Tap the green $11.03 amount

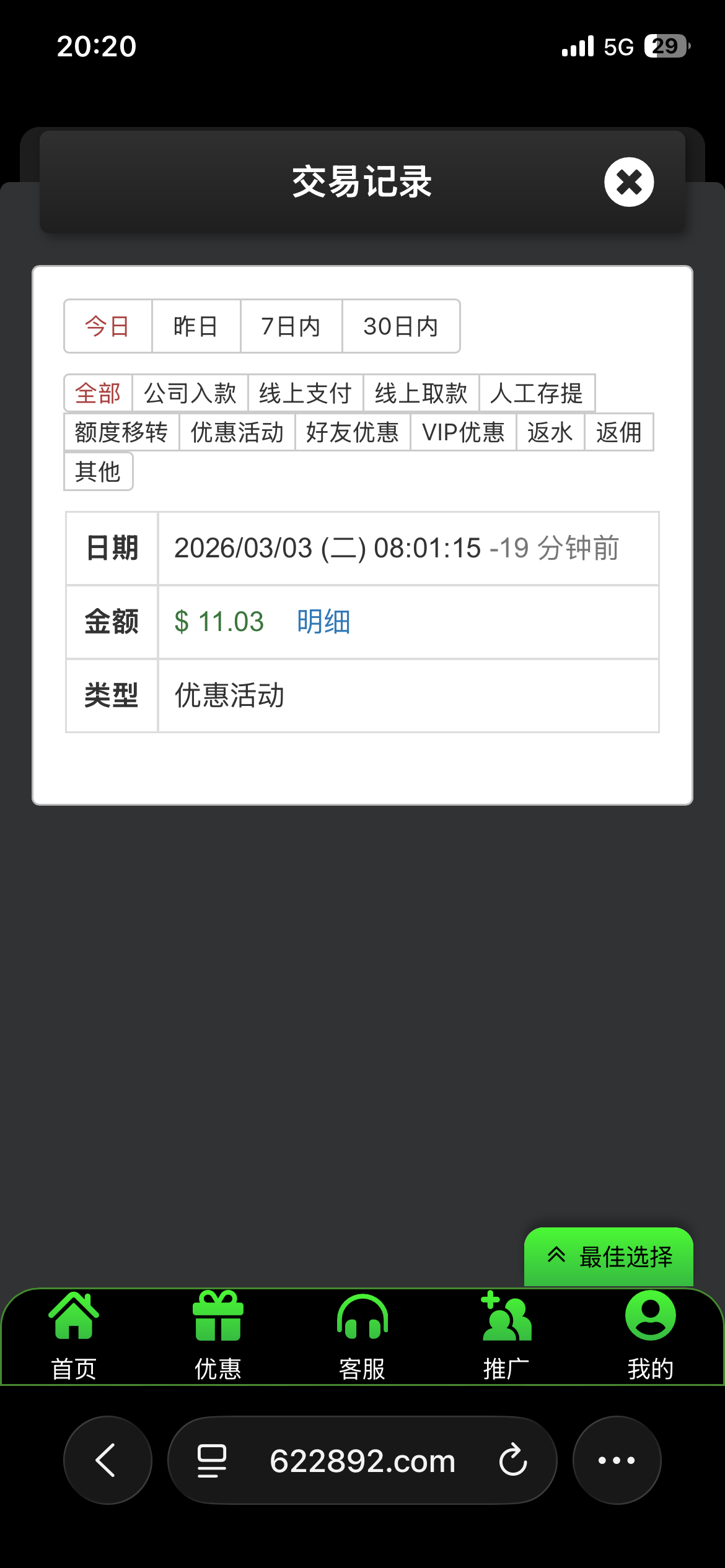[x=218, y=622]
